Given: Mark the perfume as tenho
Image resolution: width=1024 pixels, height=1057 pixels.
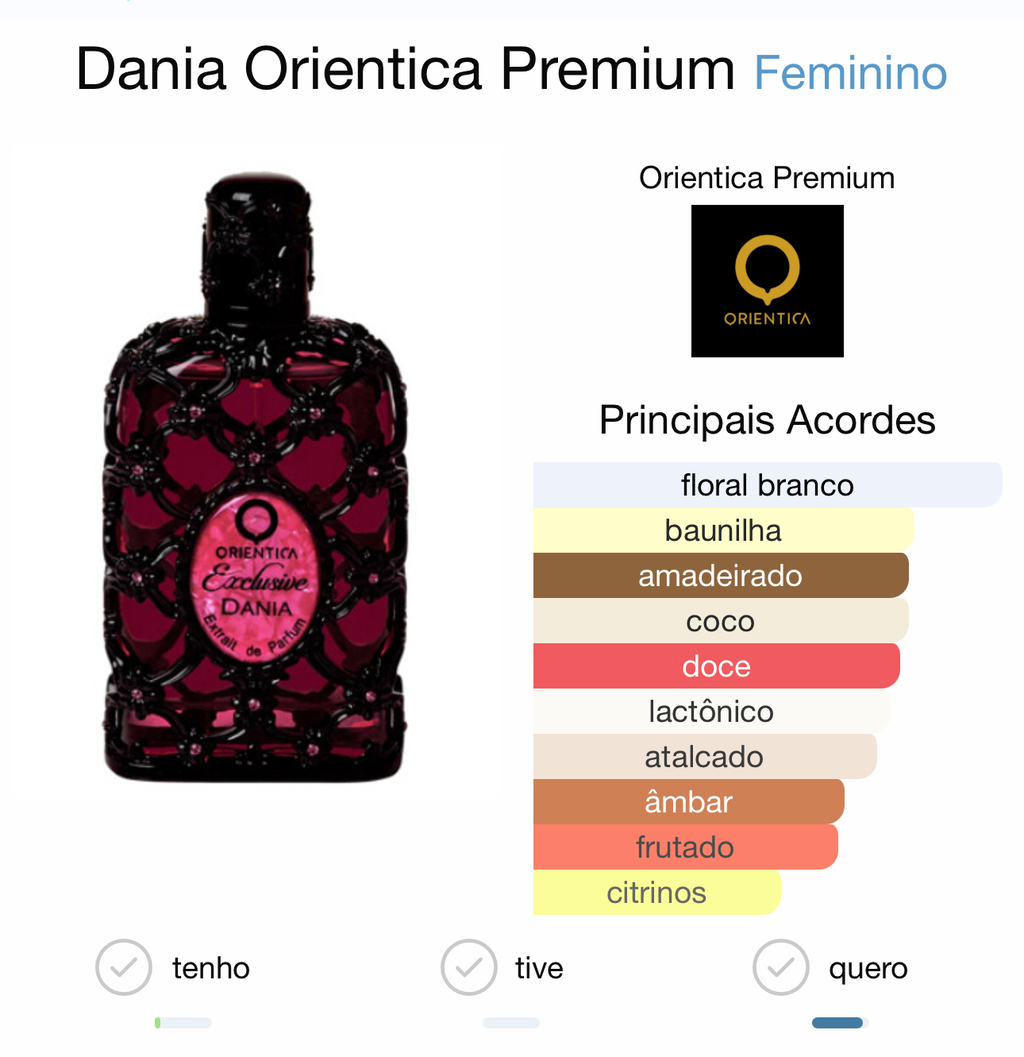Looking at the screenshot, I should point(124,968).
